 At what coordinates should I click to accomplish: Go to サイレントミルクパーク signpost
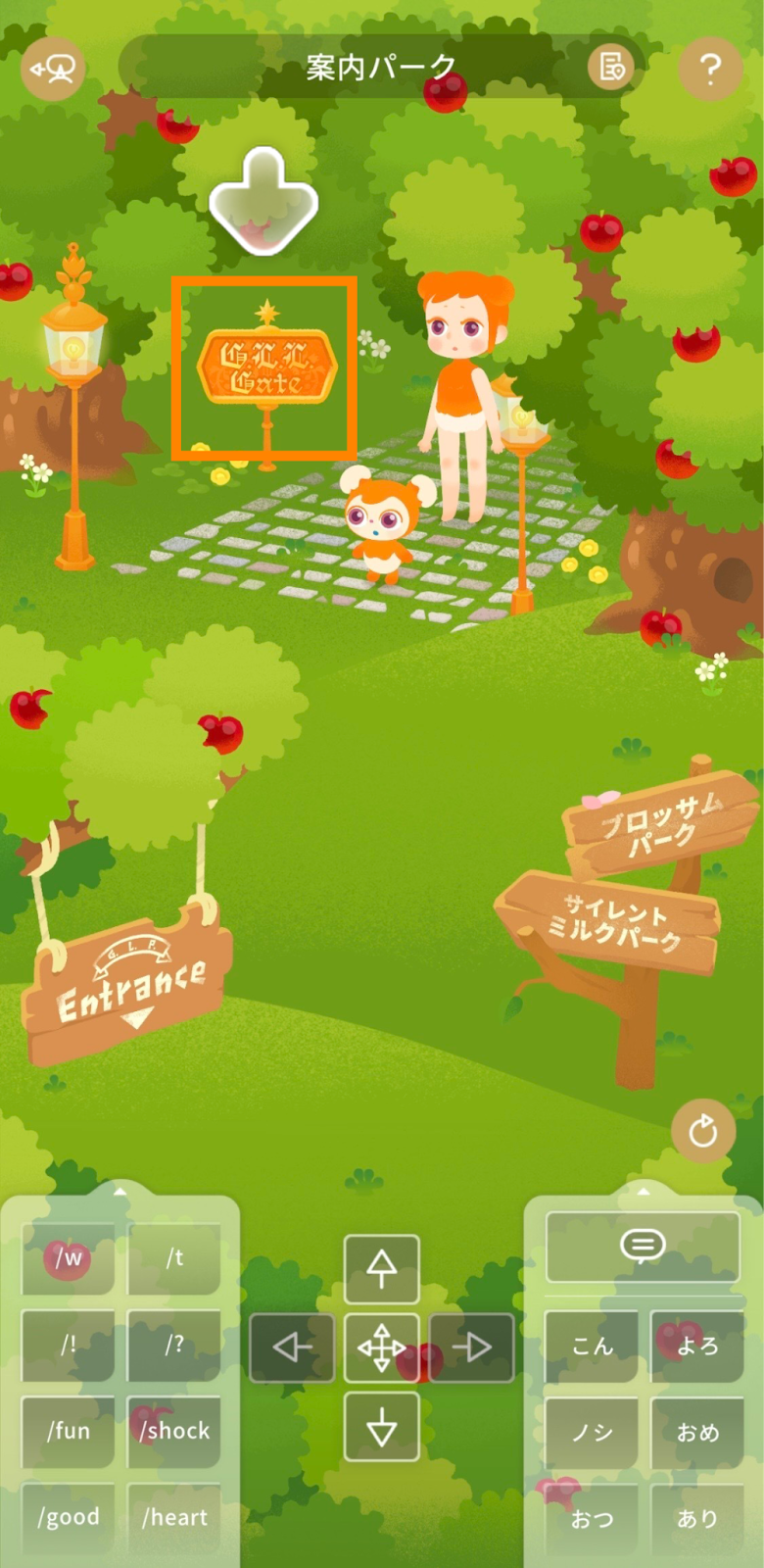pos(612,921)
